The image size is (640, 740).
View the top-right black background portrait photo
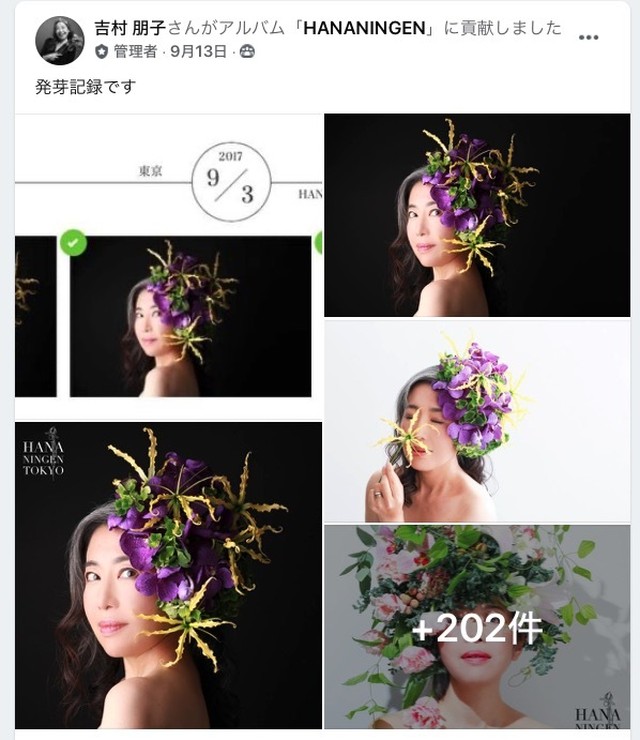tap(477, 215)
